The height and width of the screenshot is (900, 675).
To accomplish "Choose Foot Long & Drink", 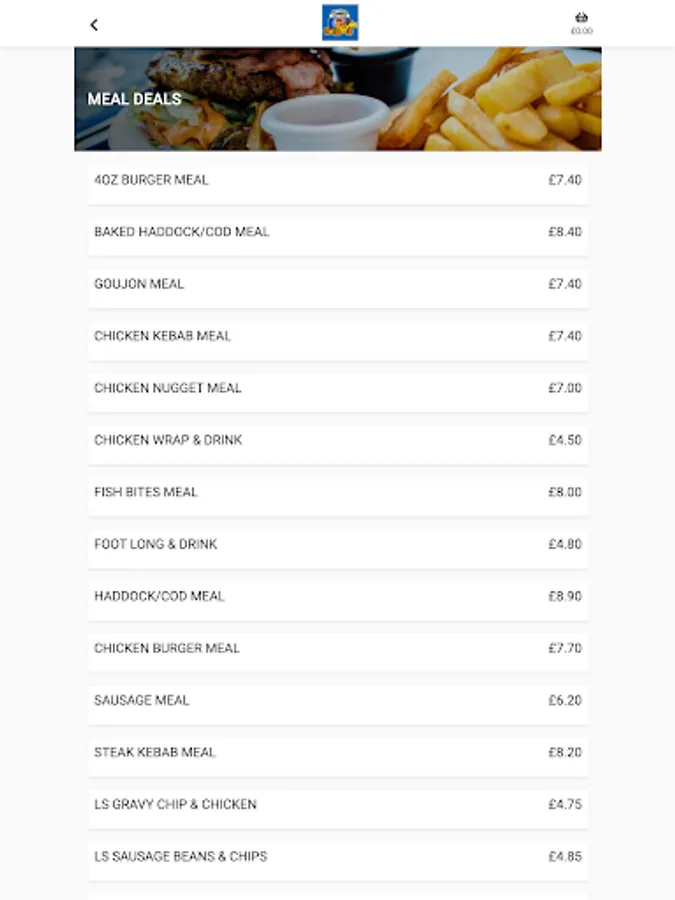I will (337, 544).
